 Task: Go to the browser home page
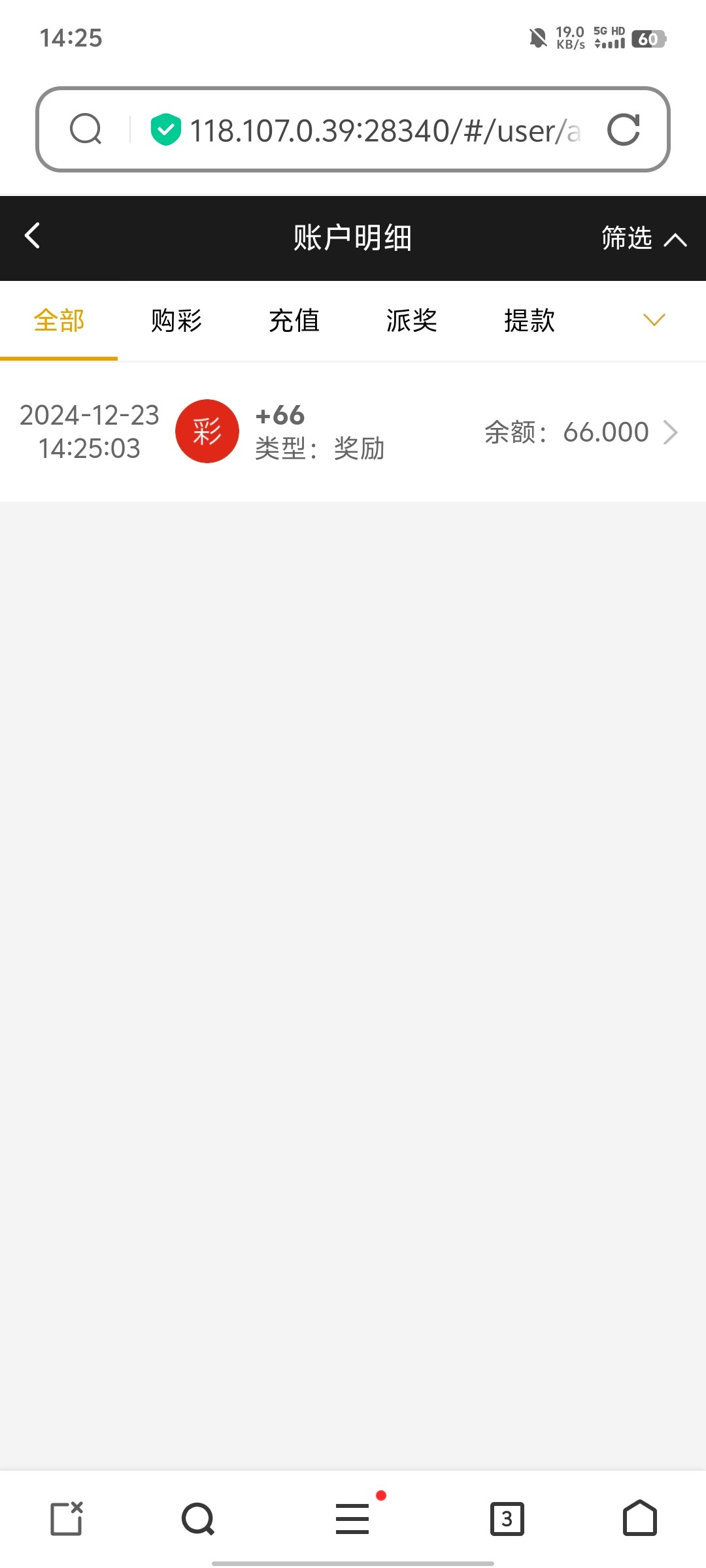tap(640, 1518)
